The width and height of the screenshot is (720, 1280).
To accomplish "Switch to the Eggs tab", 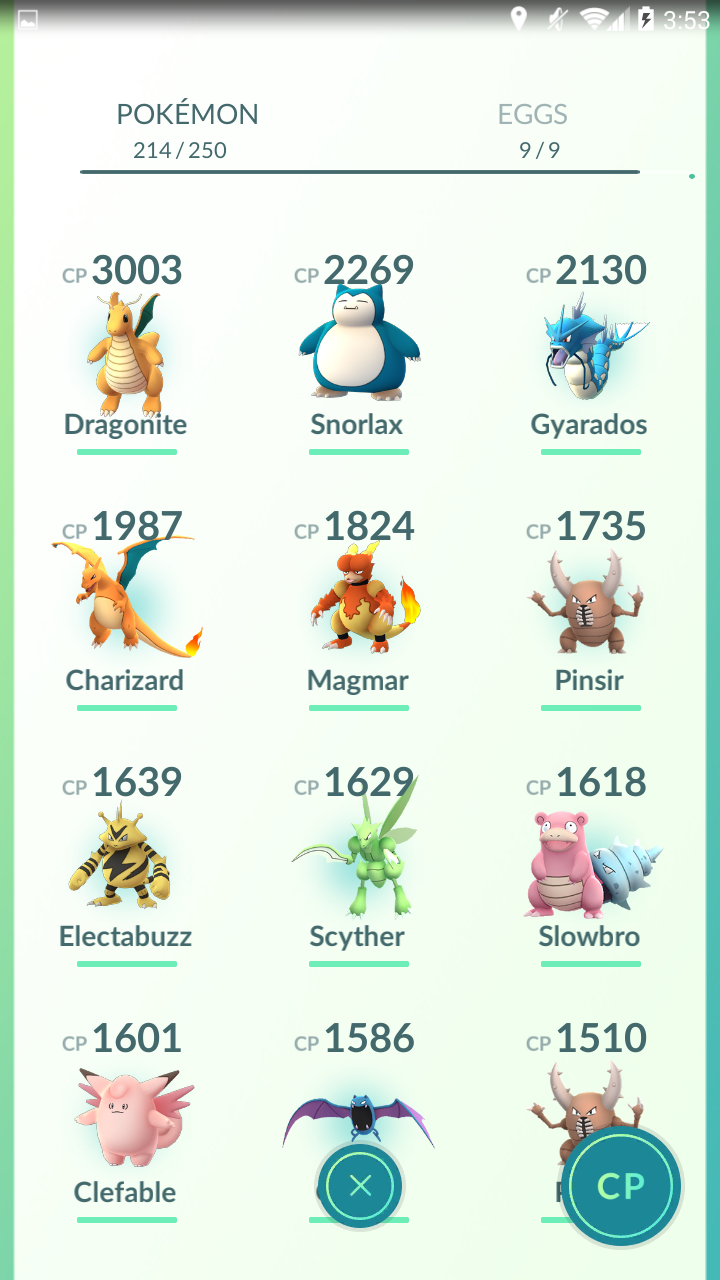I will 533,130.
